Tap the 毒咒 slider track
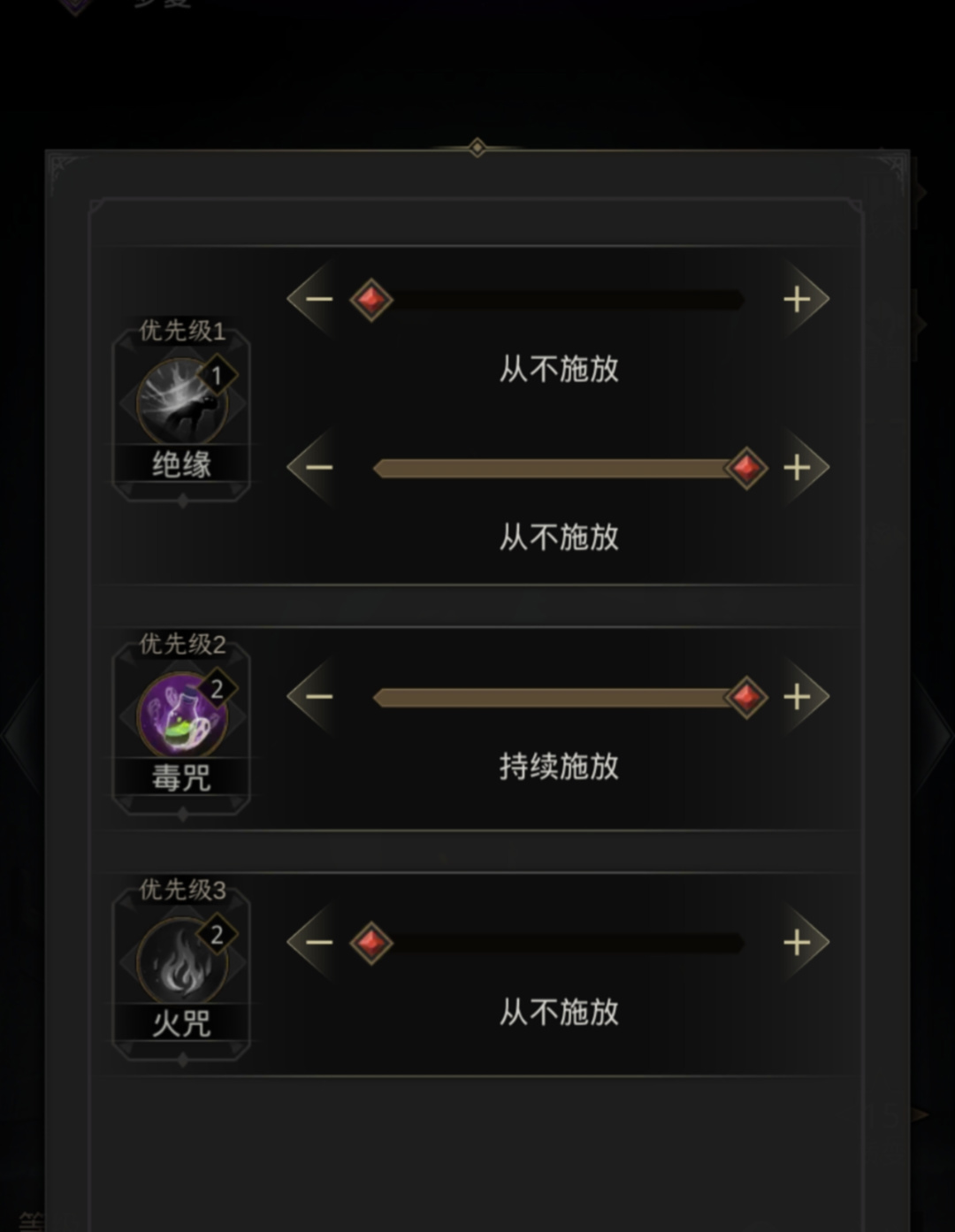 point(557,697)
